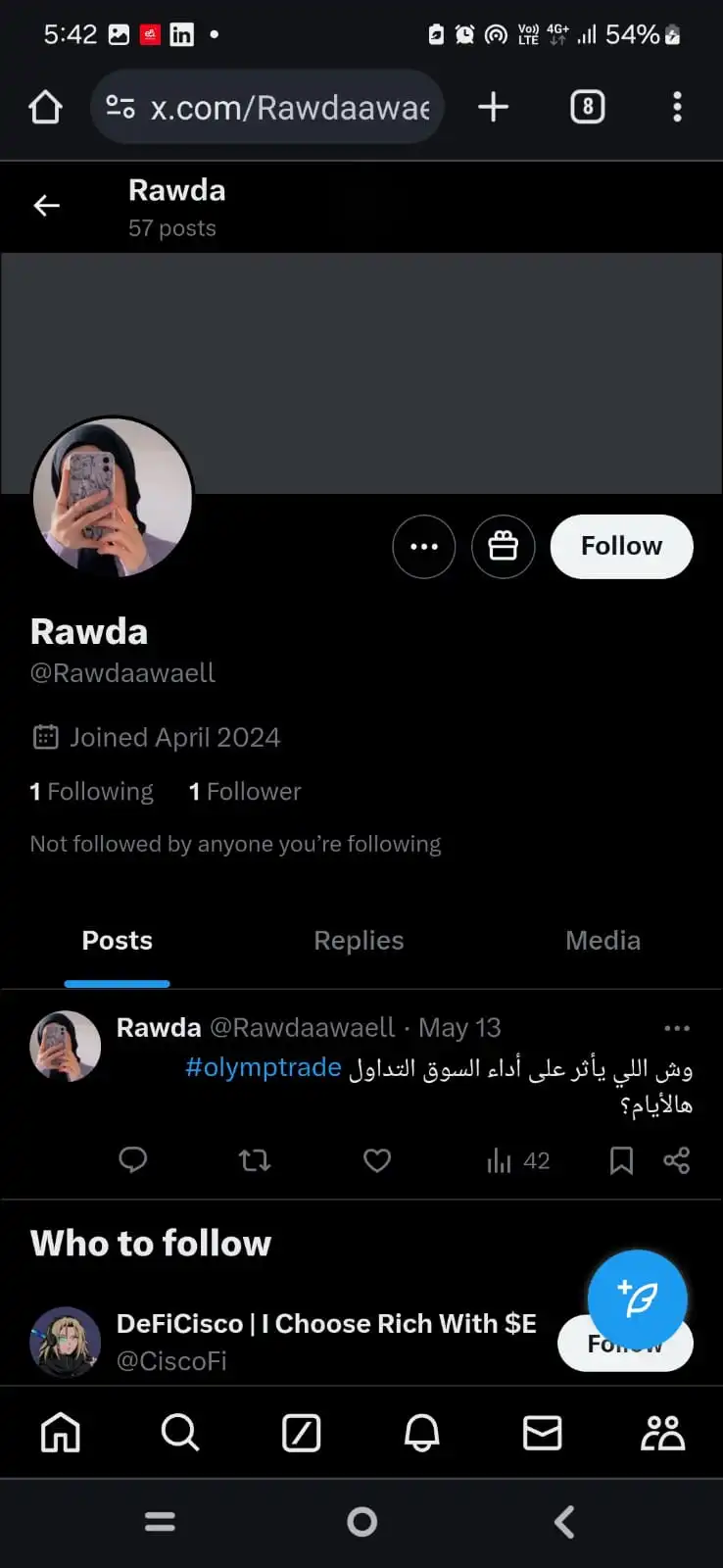The width and height of the screenshot is (723, 1568).
Task: Open the browser's three-dot menu
Action: (x=677, y=107)
